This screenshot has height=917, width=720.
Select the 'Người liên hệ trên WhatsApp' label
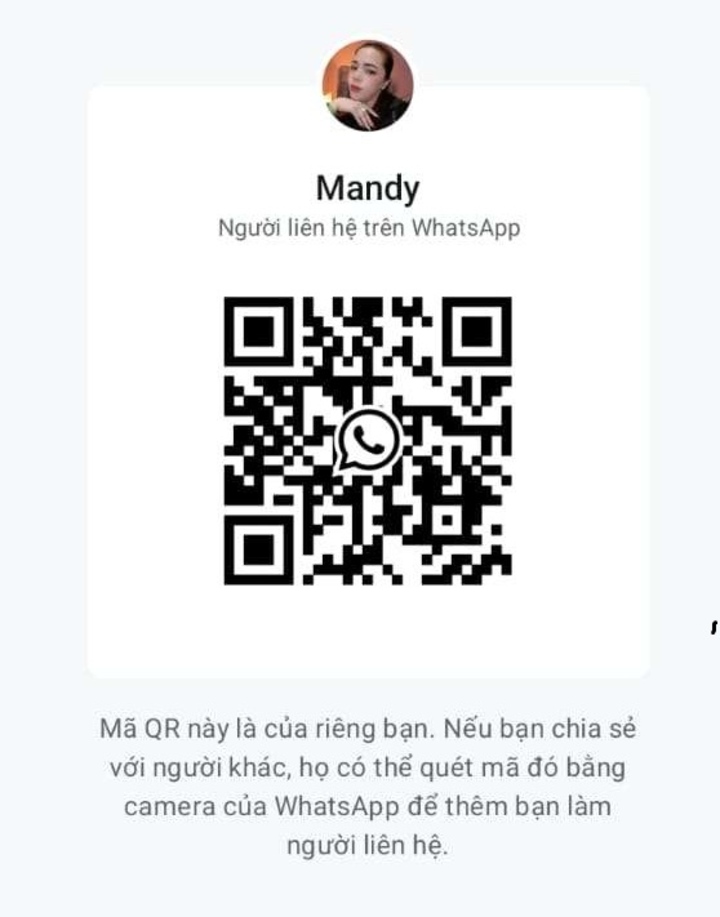click(x=366, y=226)
